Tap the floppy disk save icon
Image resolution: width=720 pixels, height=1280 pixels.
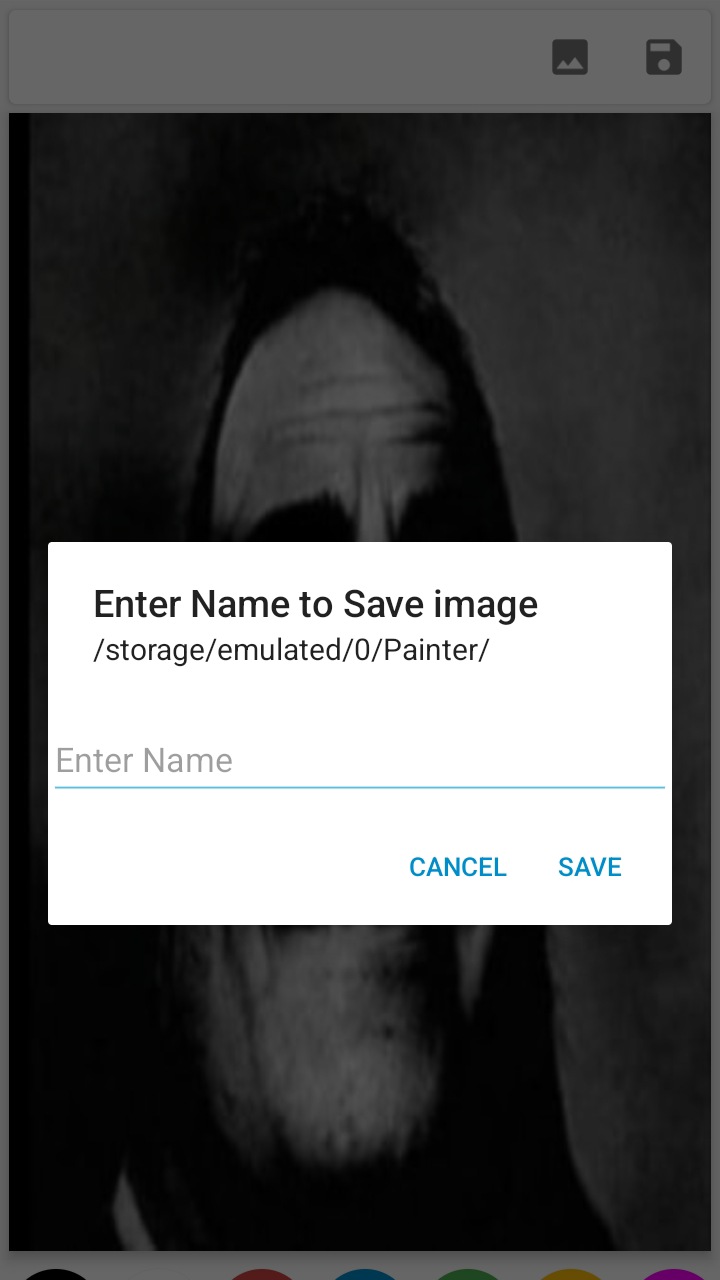click(663, 58)
